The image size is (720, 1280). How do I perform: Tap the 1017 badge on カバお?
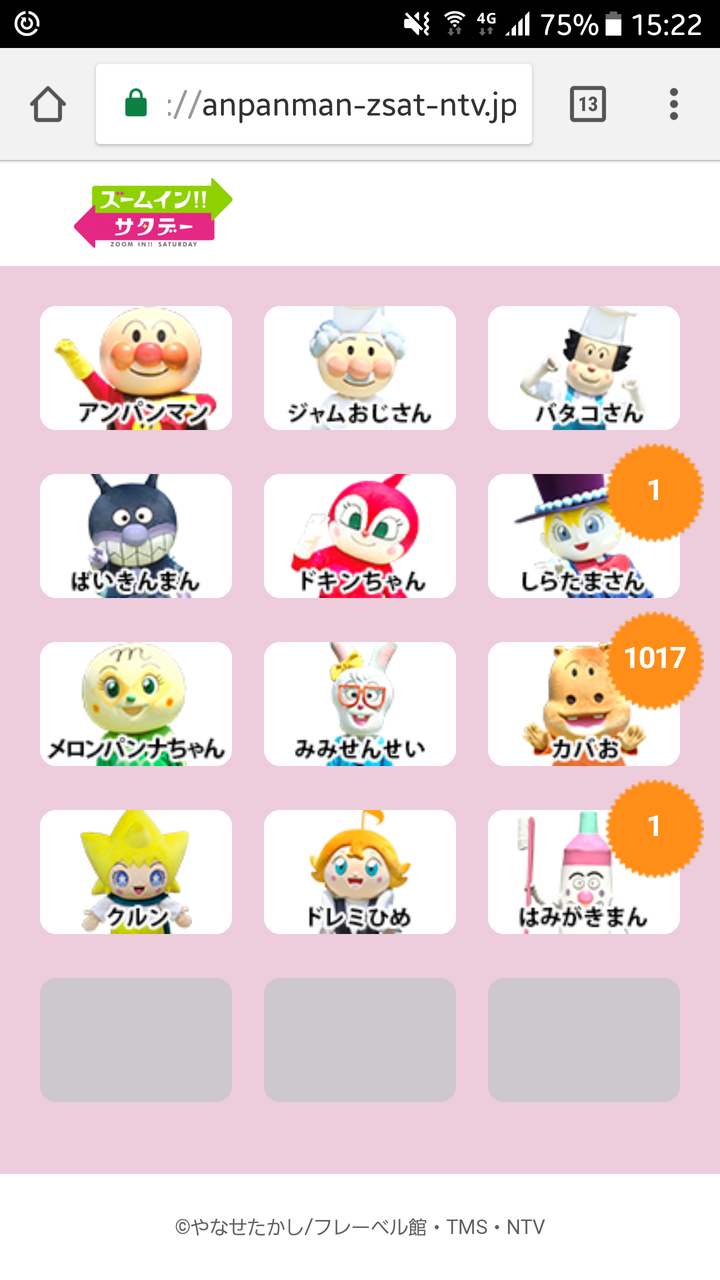656,659
